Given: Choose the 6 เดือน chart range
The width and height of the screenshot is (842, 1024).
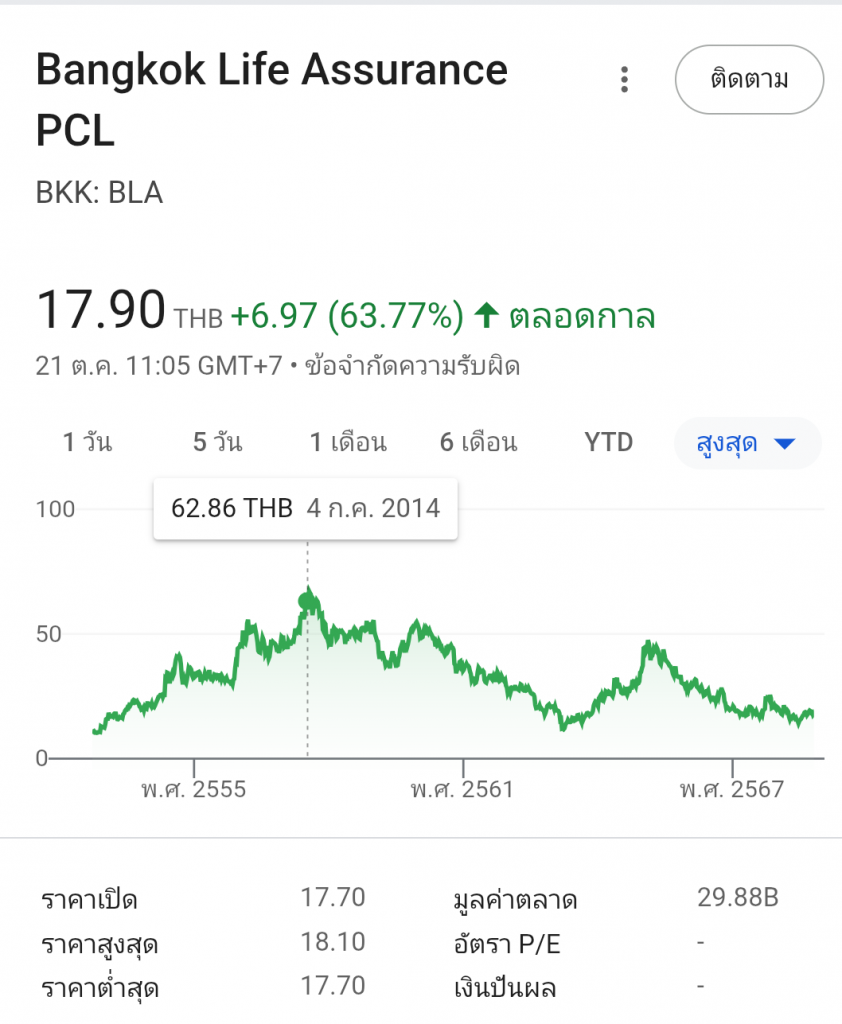Looking at the screenshot, I should (x=478, y=442).
